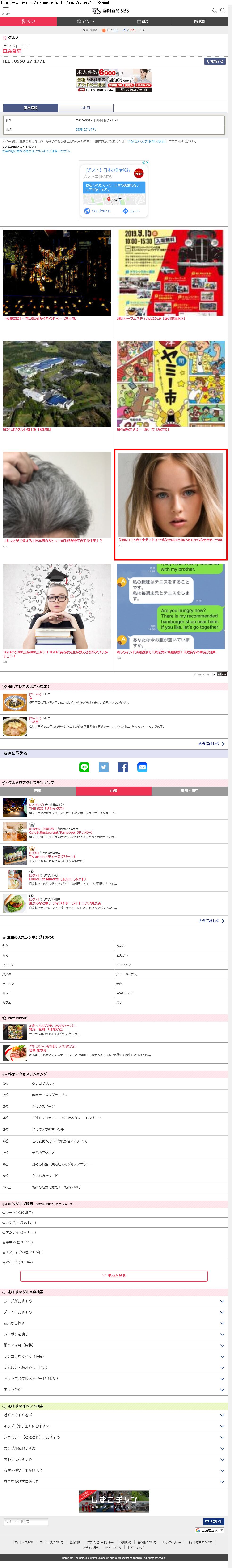Share this page on Facebook
Image resolution: width=232 pixels, height=1568 pixels.
click(123, 768)
